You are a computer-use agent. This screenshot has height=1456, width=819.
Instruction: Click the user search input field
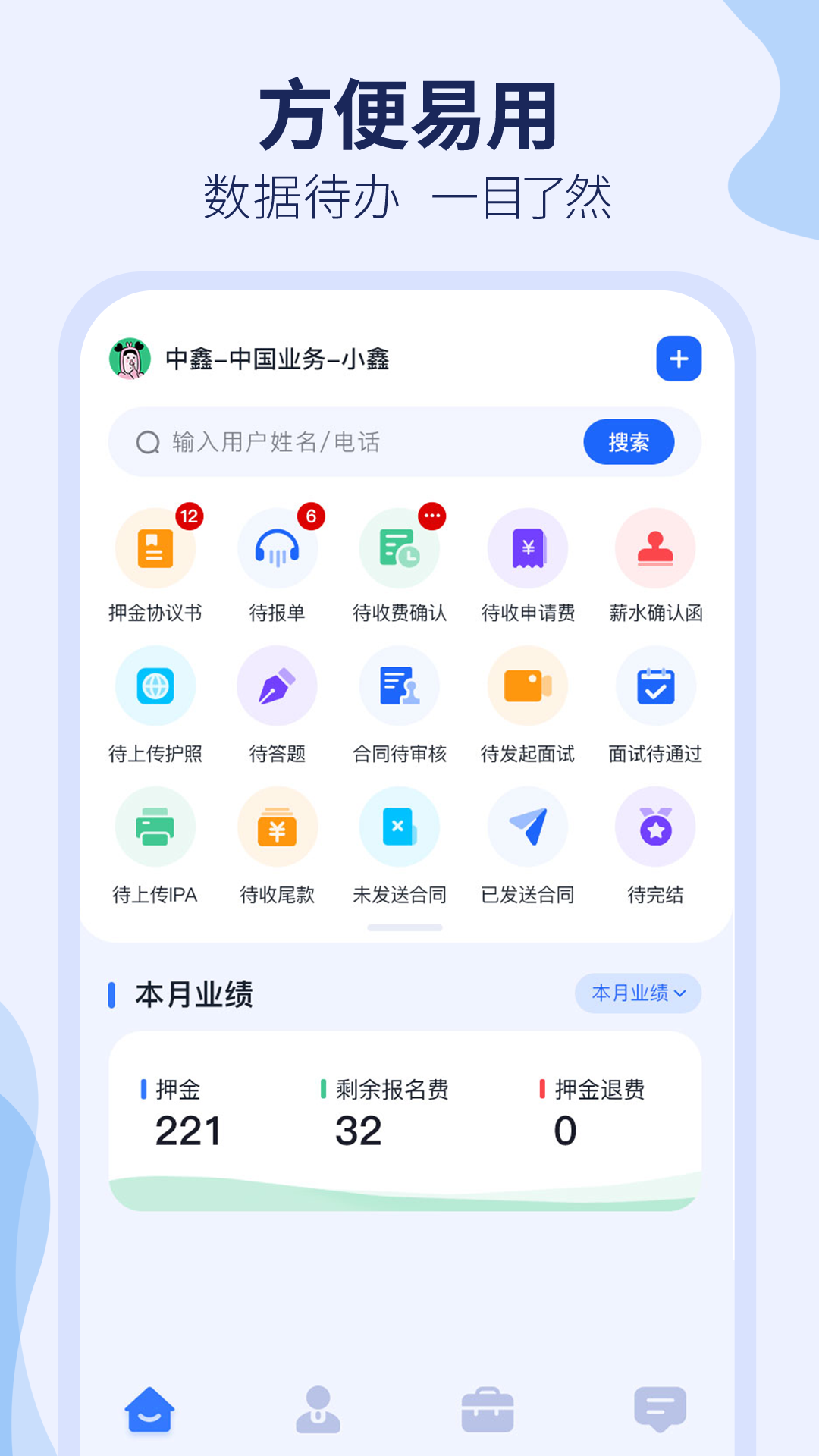(x=341, y=442)
